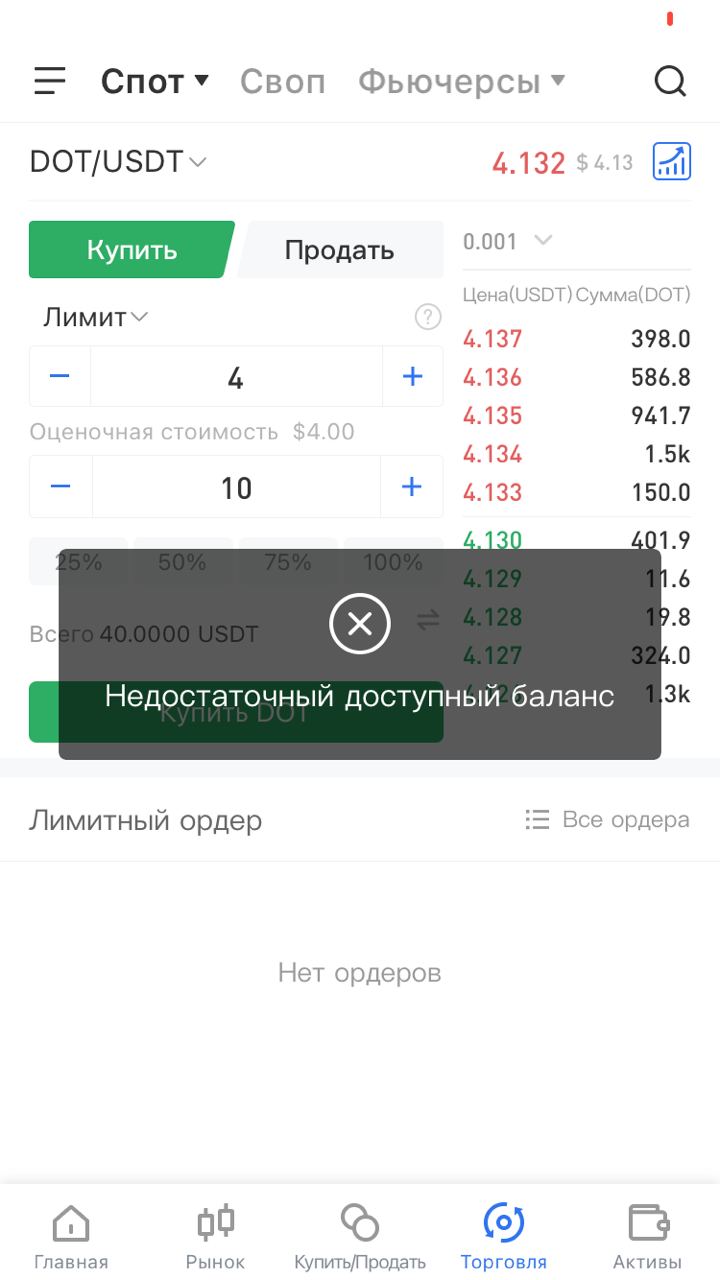Switch to the Рынок tab

click(215, 1236)
